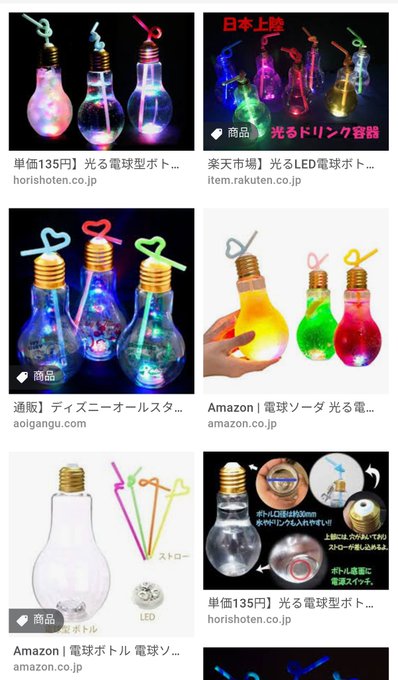Viewport: 398px width, 680px height.
Task: Open the item.rakuten.co.jp LED bulb bottle result
Action: click(x=296, y=82)
